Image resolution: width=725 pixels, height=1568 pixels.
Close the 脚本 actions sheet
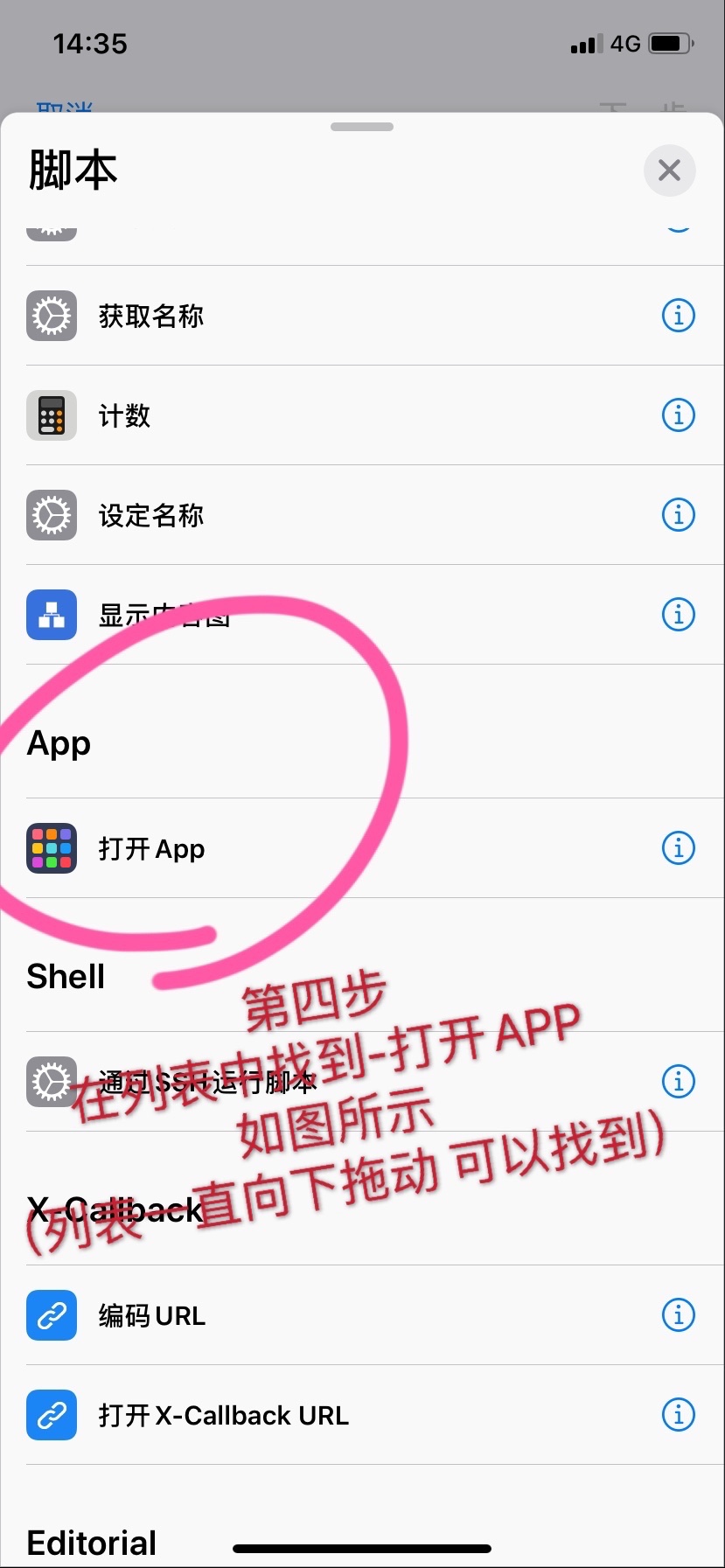669,170
